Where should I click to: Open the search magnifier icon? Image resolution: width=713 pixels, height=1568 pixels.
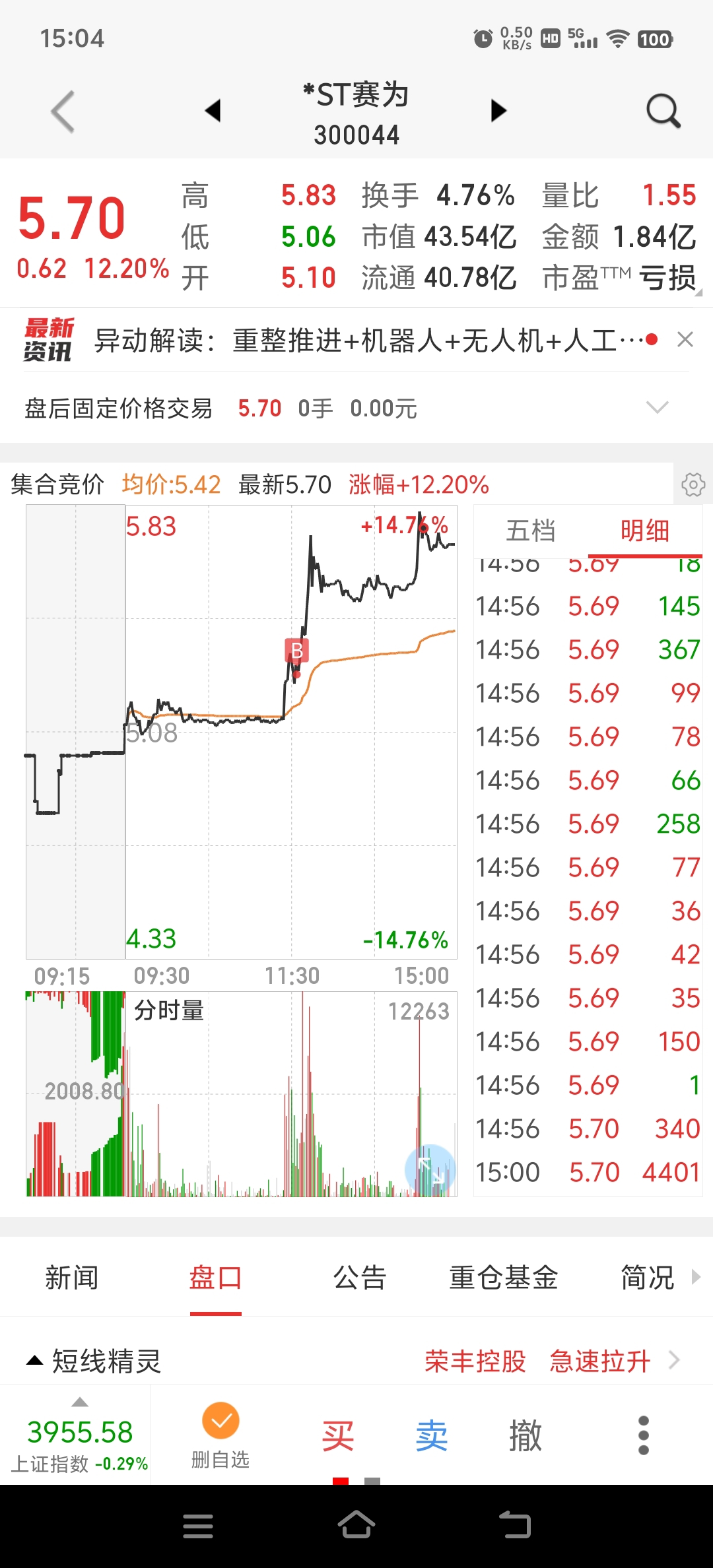tap(663, 111)
